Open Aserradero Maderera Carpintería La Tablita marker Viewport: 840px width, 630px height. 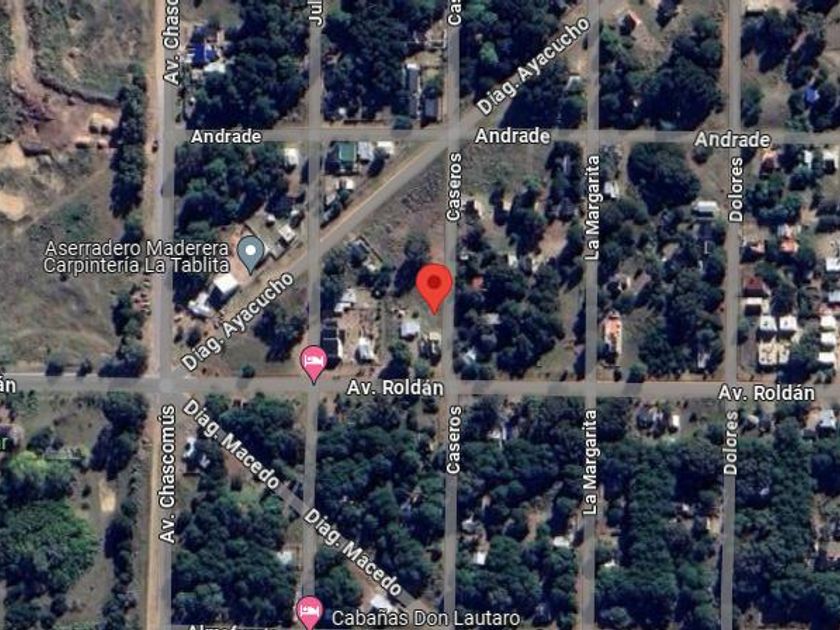[250, 249]
